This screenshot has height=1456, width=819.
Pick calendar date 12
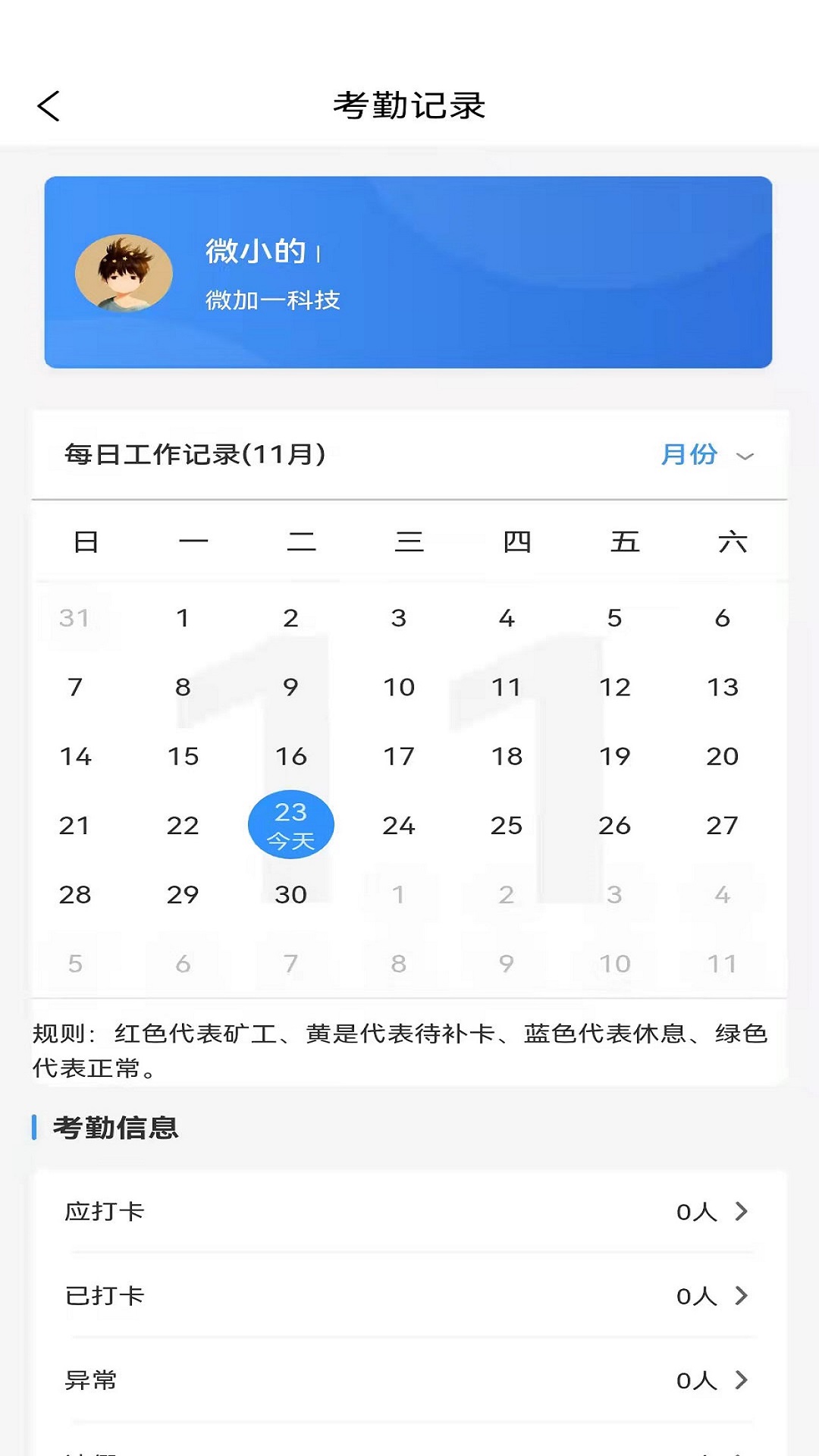[x=615, y=687]
